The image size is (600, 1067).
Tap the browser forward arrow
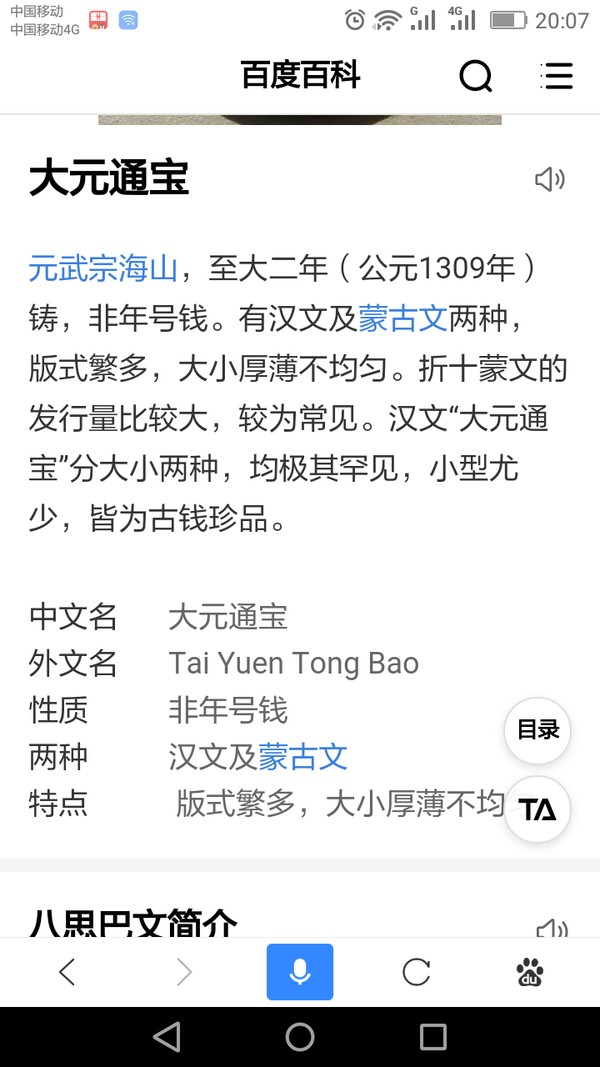(184, 972)
